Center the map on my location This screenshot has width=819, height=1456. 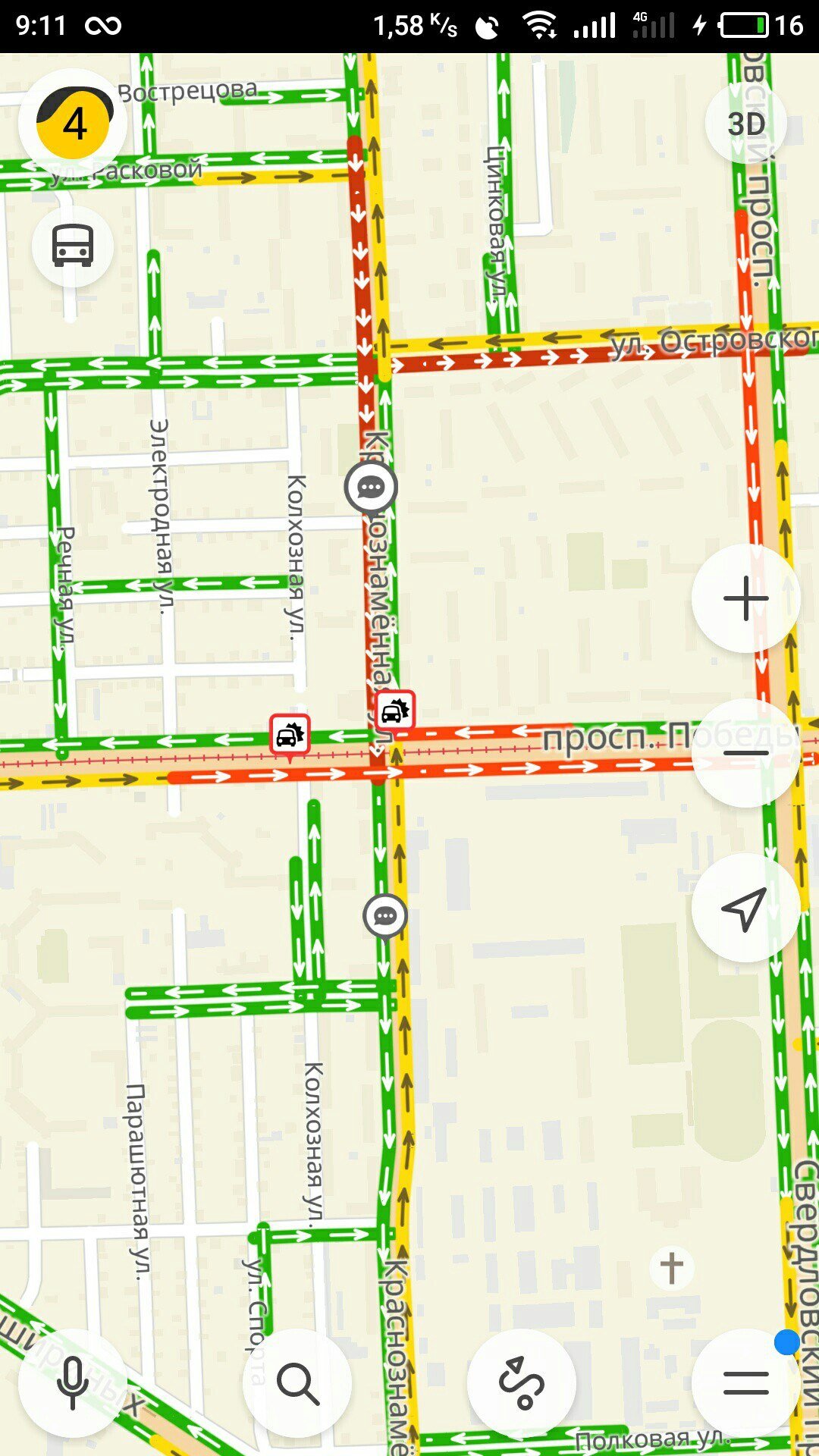click(x=745, y=908)
